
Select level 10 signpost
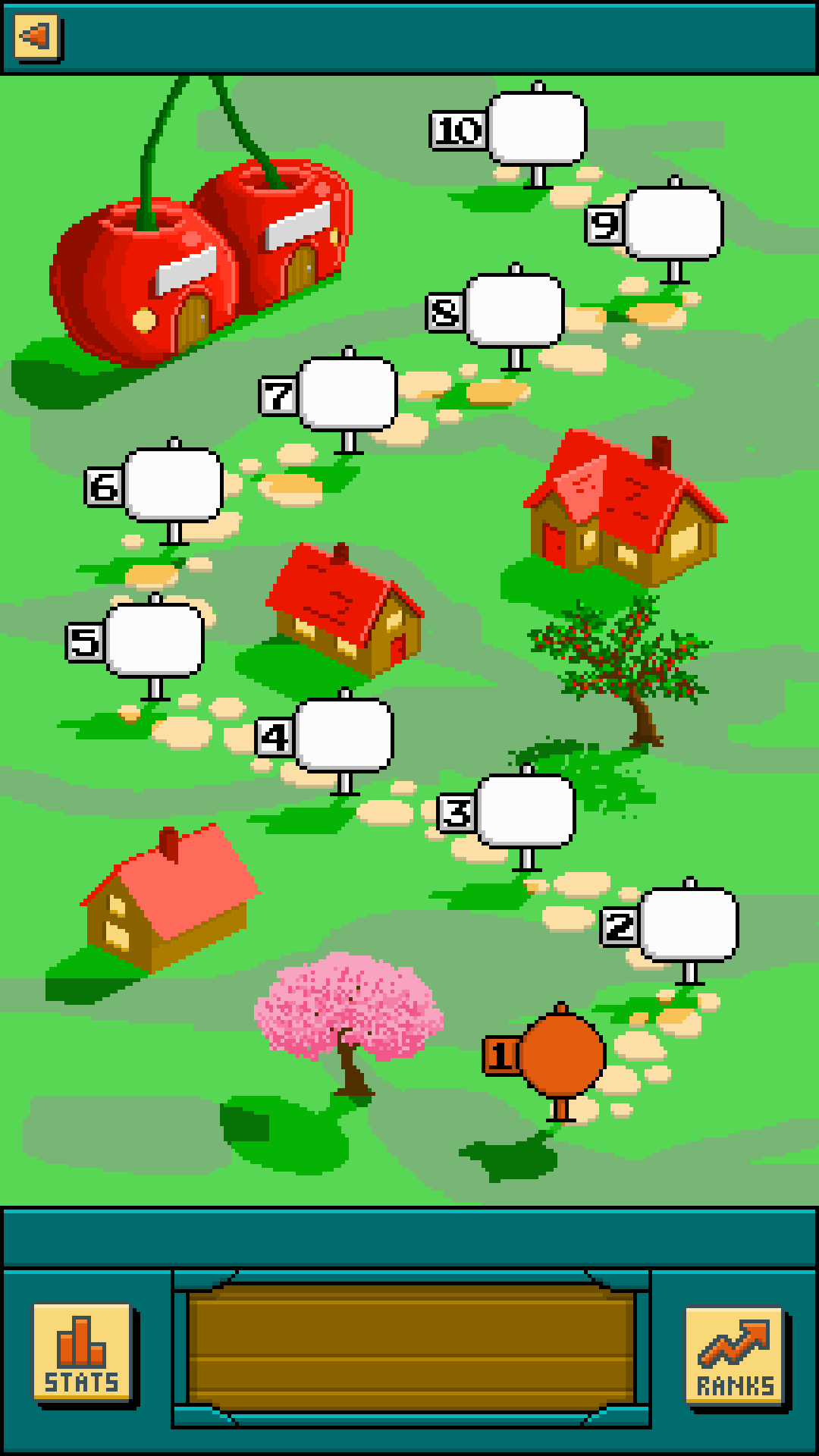pyautogui.click(x=538, y=129)
